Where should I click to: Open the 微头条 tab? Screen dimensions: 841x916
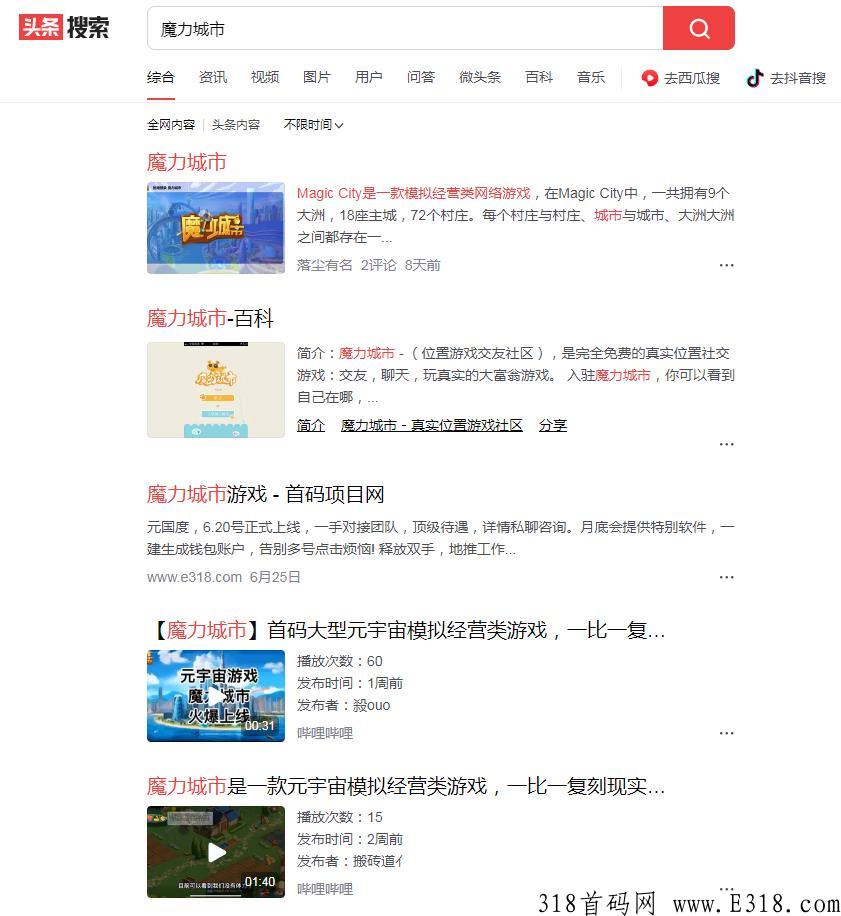click(x=480, y=77)
